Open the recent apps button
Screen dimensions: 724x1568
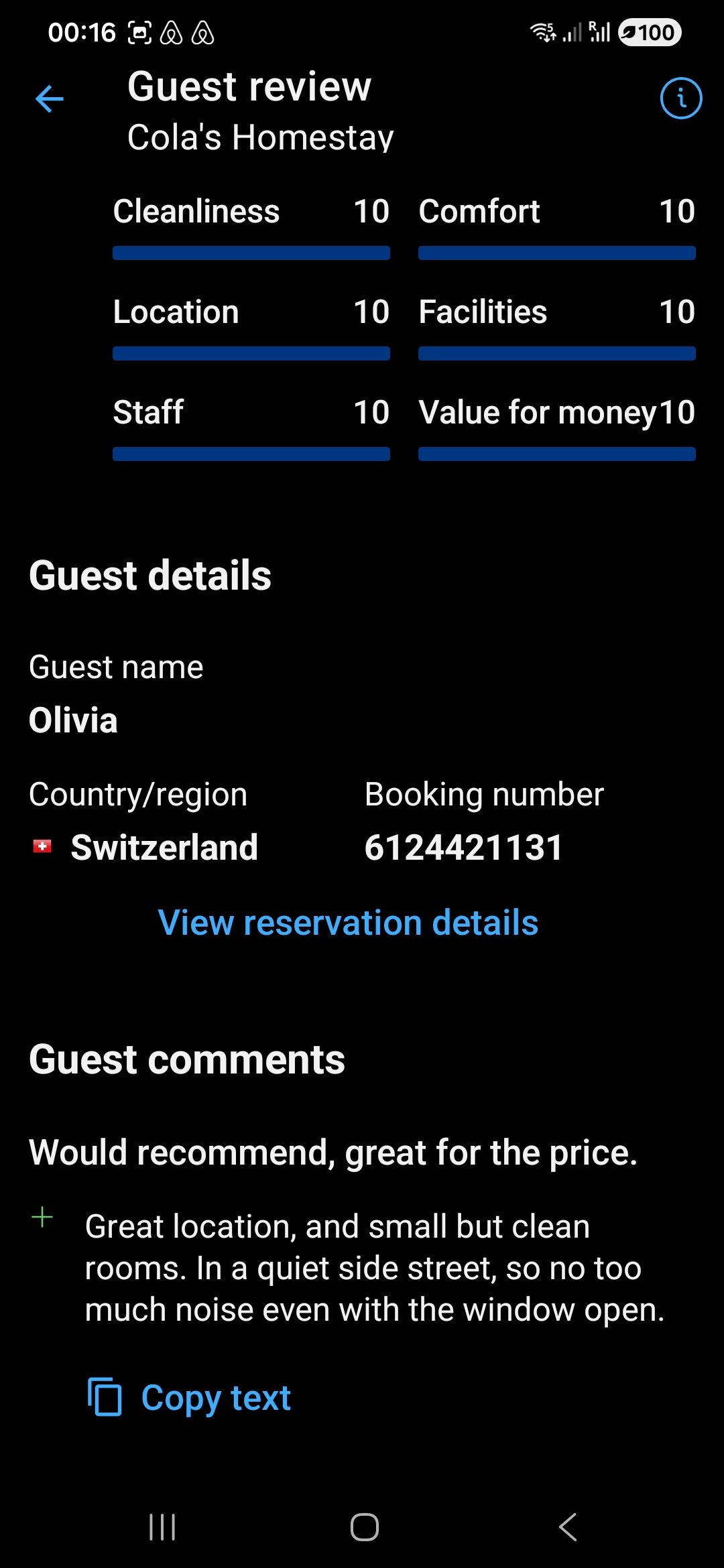162,1527
